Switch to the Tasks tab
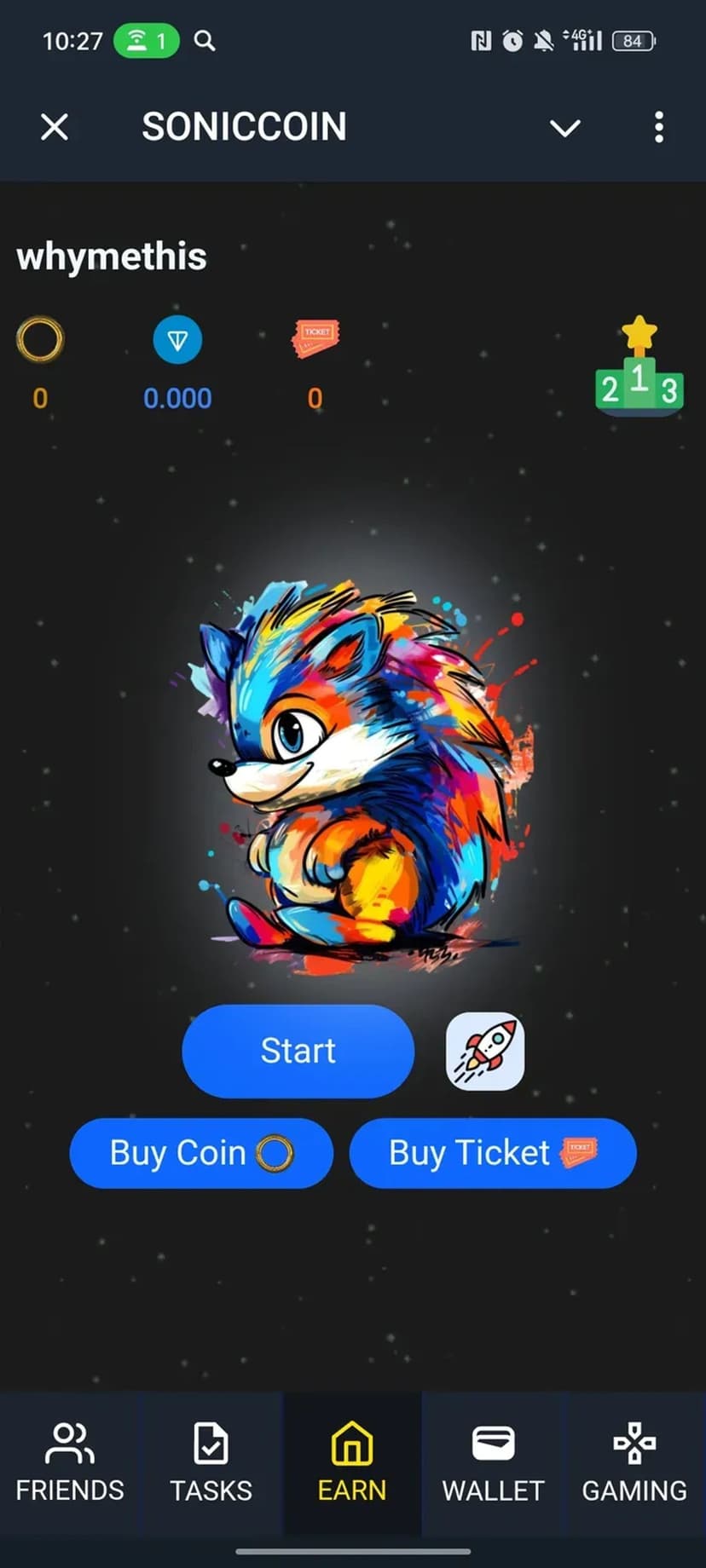Screen dimensions: 706x1568 tap(211, 1462)
